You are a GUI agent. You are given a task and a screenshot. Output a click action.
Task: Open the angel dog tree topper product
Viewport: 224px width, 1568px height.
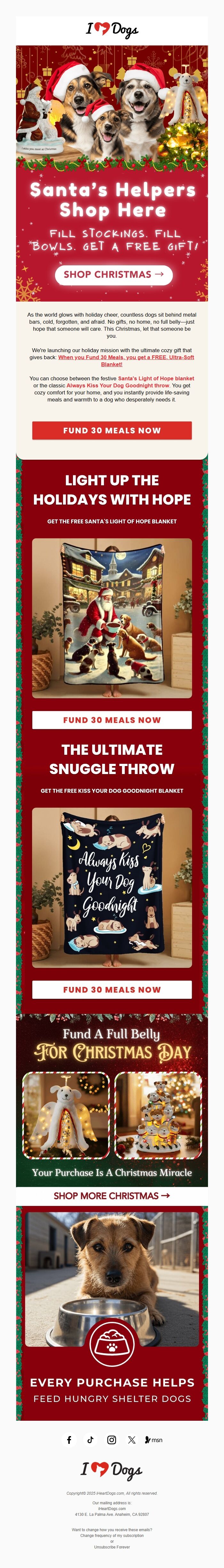pos(66,1115)
